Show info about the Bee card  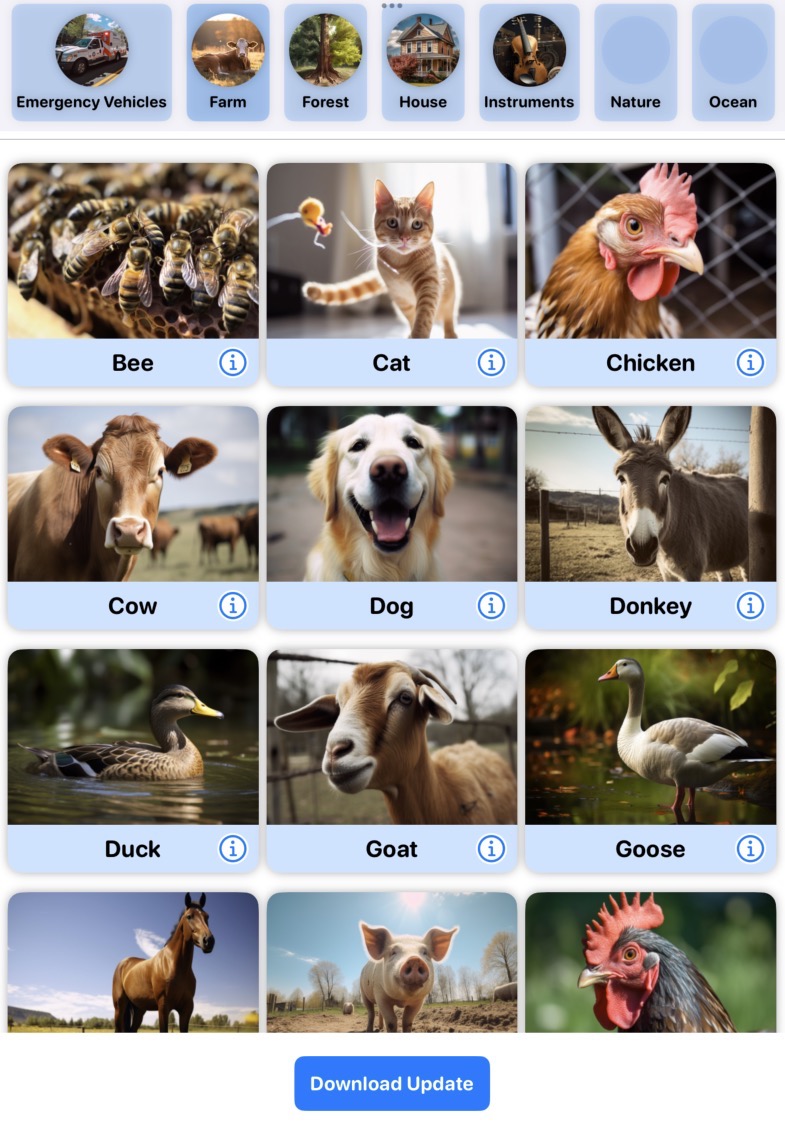pyautogui.click(x=232, y=364)
